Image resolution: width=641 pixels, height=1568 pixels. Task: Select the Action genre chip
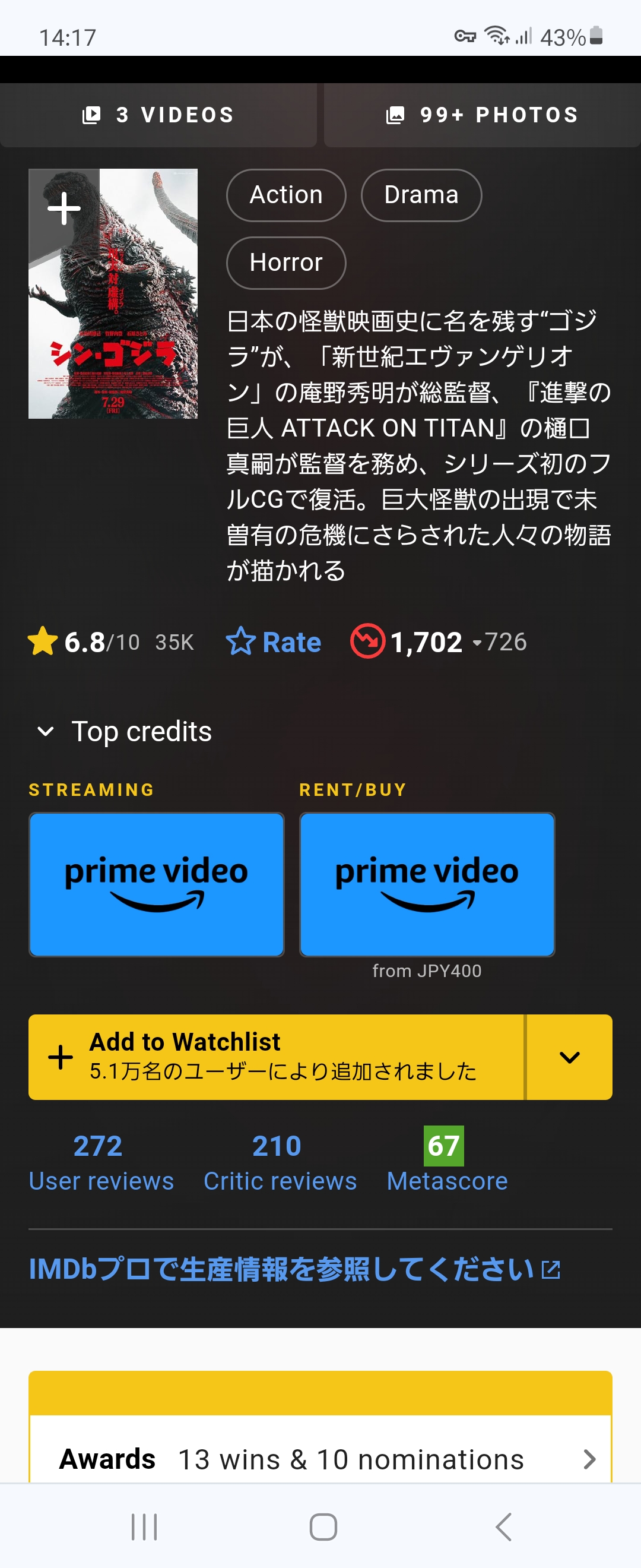pyautogui.click(x=286, y=195)
